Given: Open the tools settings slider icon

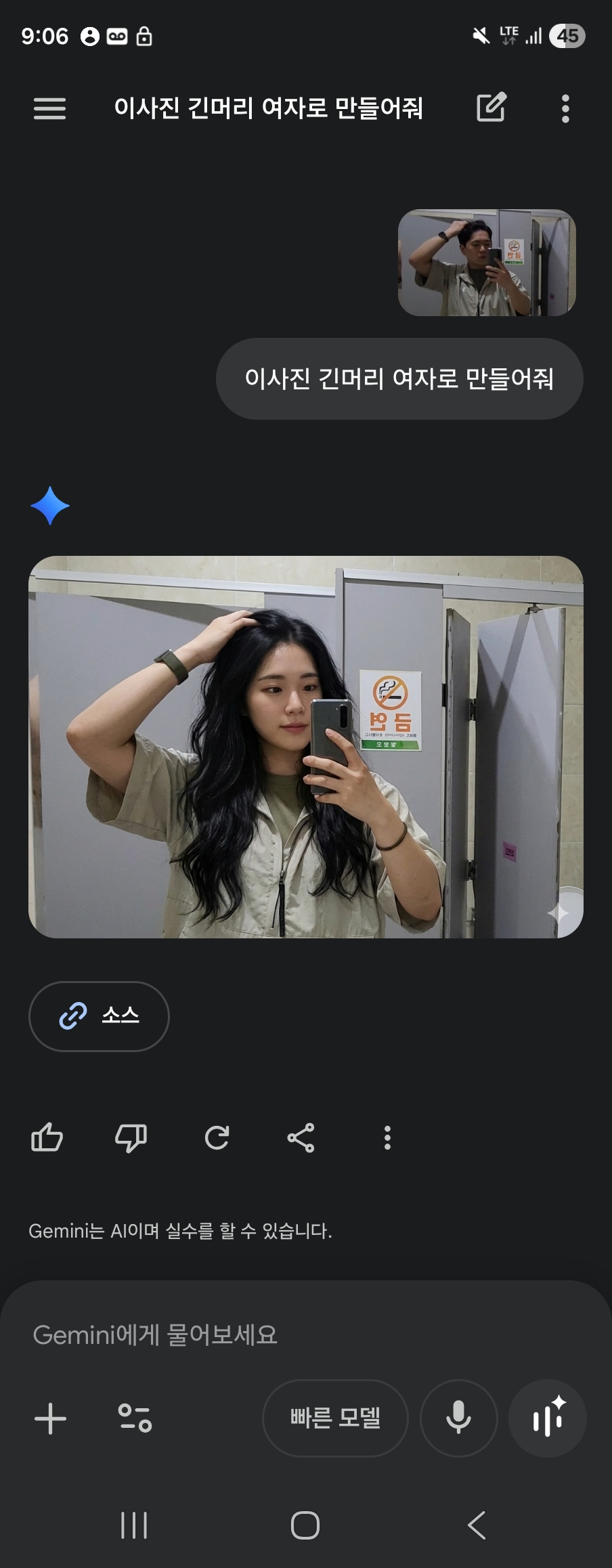Looking at the screenshot, I should [135, 1418].
